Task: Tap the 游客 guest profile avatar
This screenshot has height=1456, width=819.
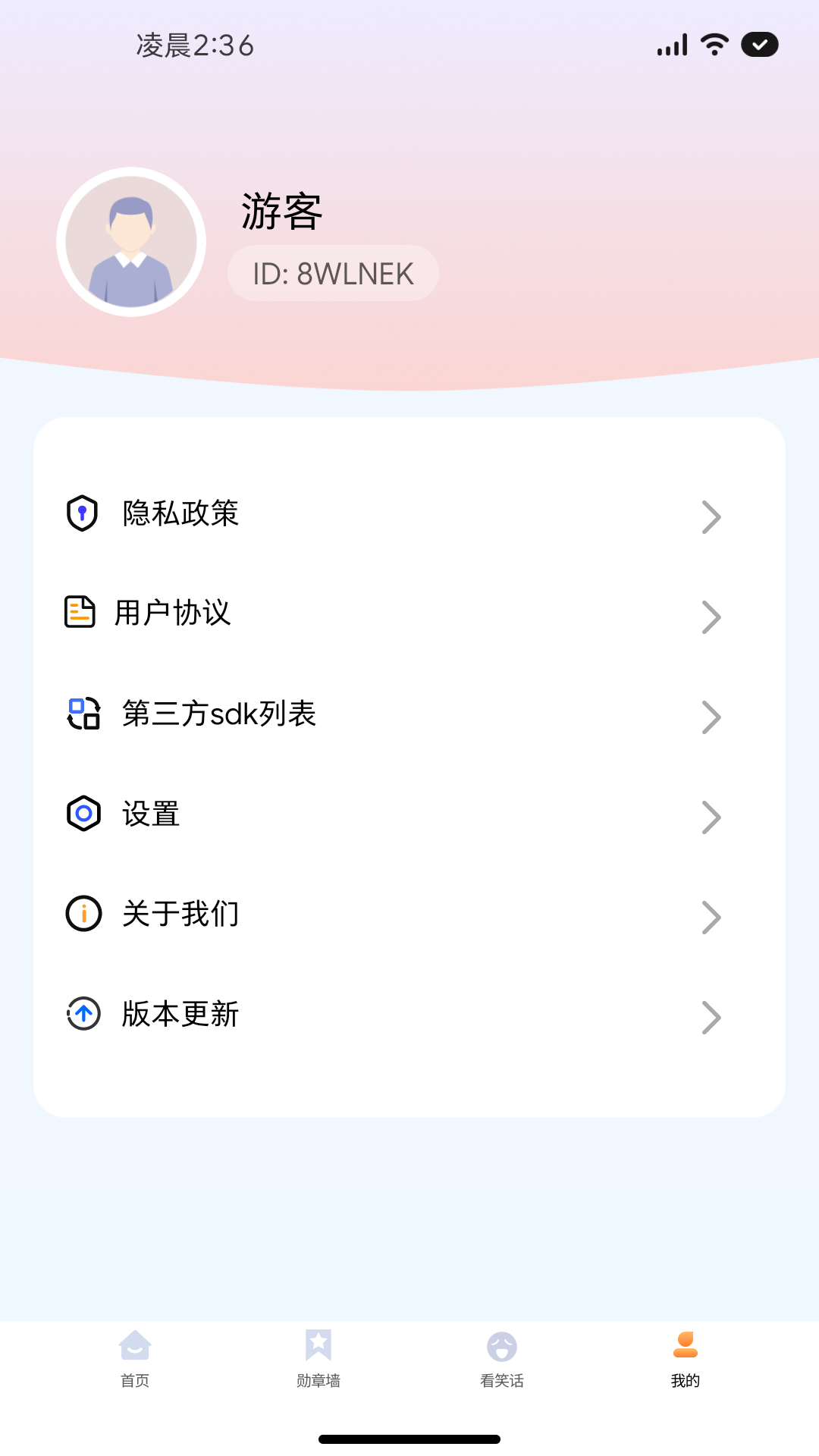Action: click(131, 242)
